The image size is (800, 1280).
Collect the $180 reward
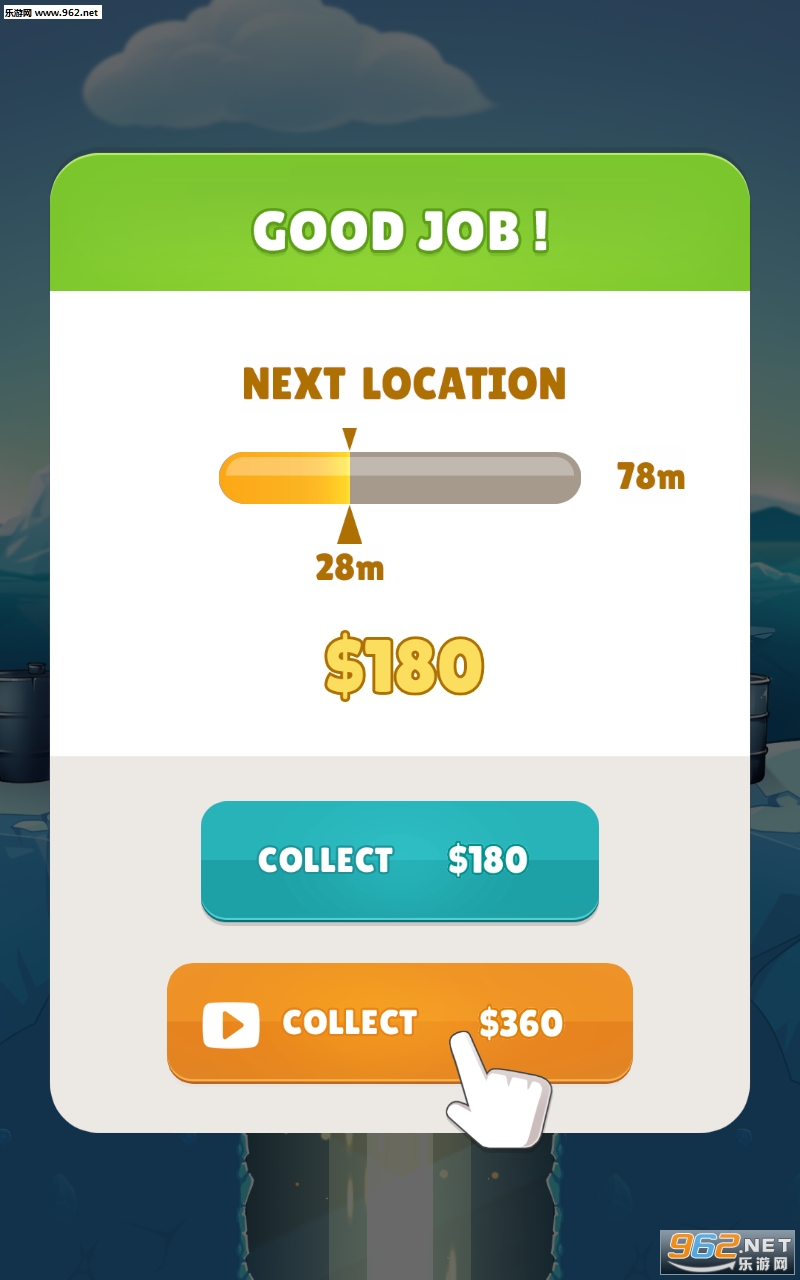[x=400, y=860]
